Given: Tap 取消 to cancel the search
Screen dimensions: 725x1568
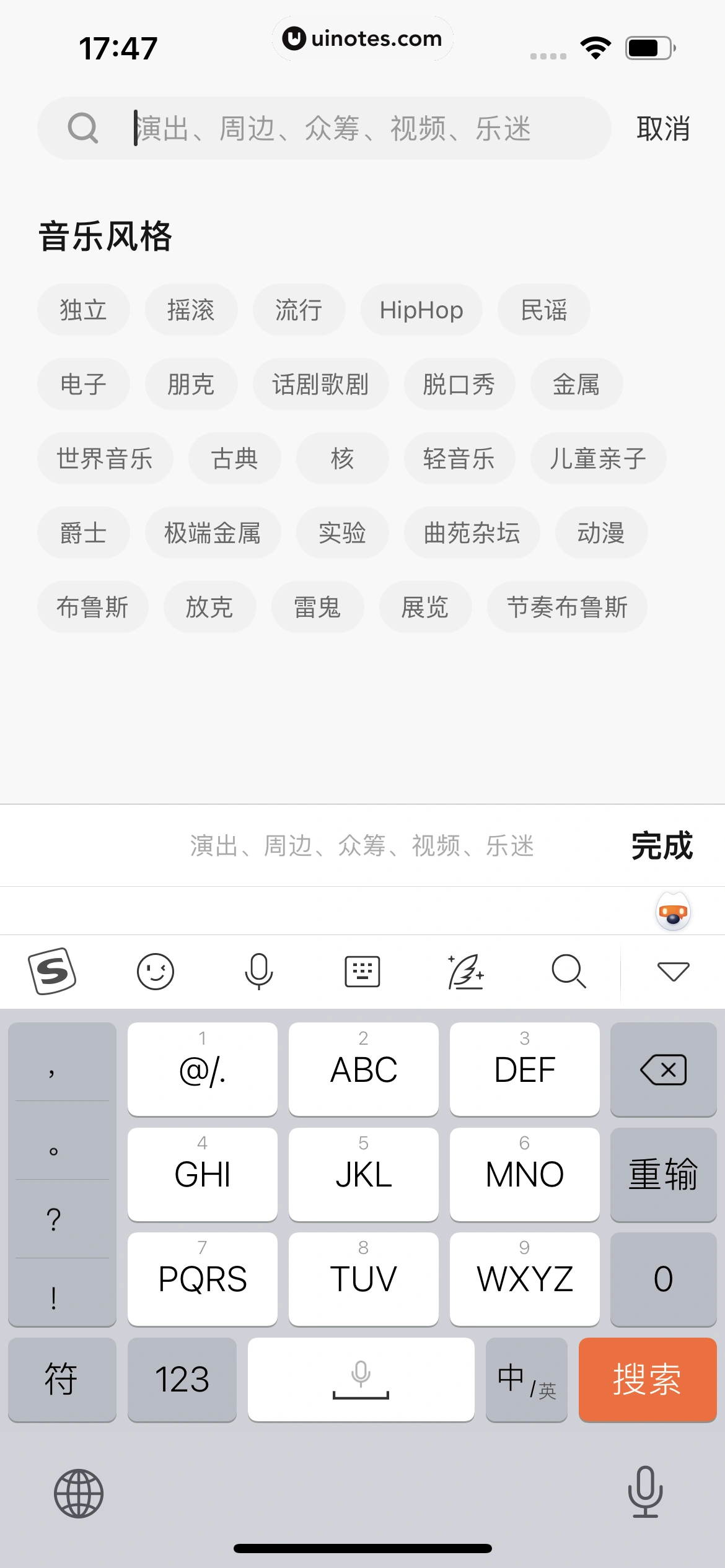Looking at the screenshot, I should (662, 129).
